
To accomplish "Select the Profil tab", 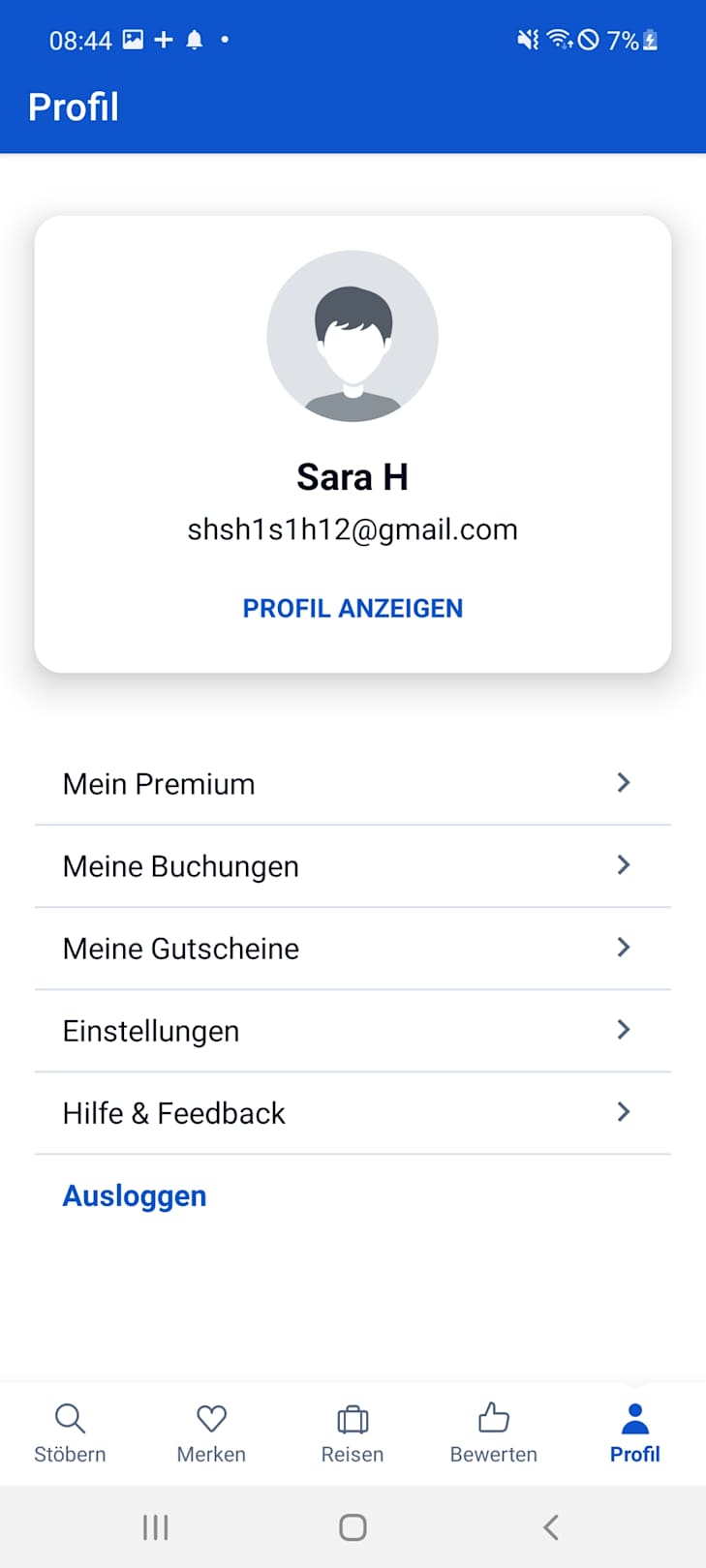I will pyautogui.click(x=634, y=1432).
